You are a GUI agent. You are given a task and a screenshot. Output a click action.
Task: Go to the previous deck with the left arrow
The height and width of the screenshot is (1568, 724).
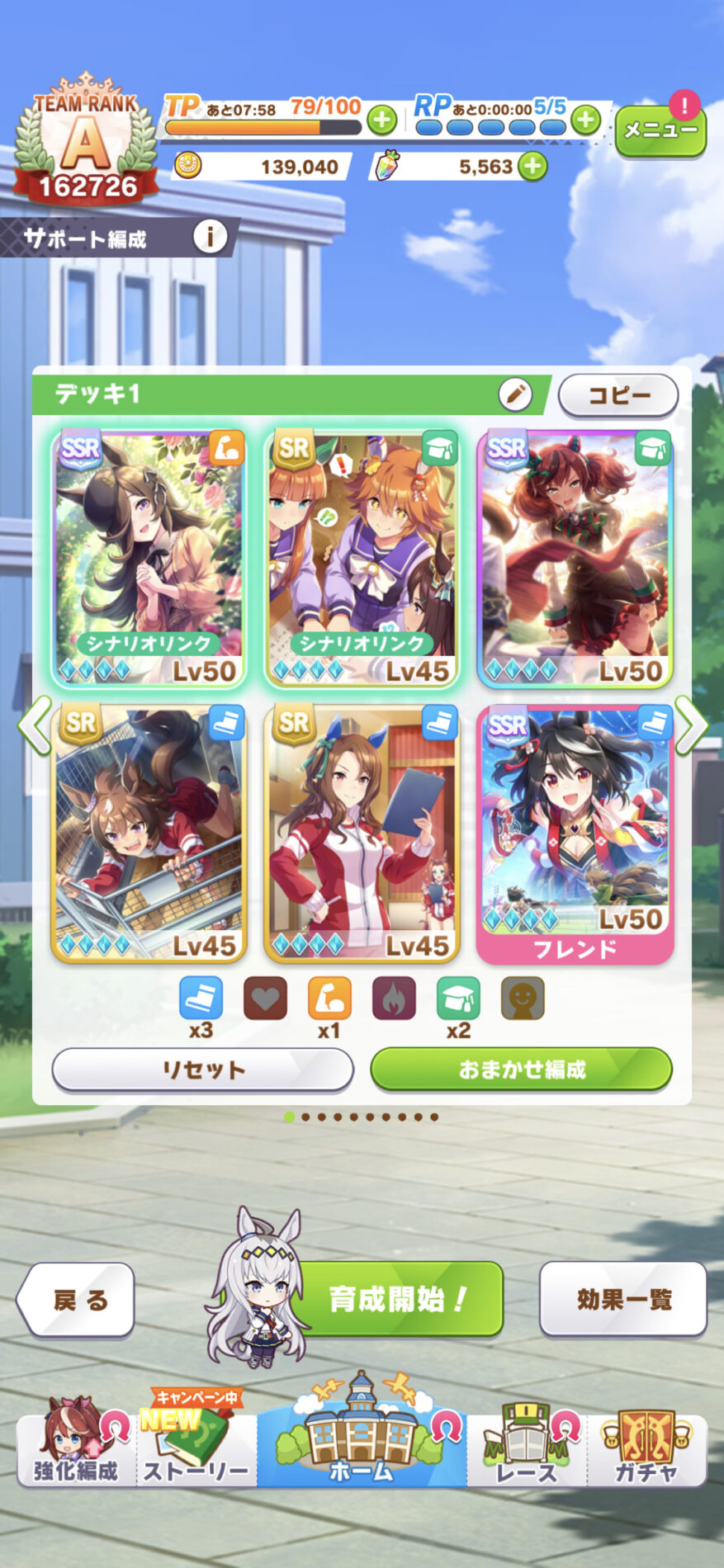(35, 725)
